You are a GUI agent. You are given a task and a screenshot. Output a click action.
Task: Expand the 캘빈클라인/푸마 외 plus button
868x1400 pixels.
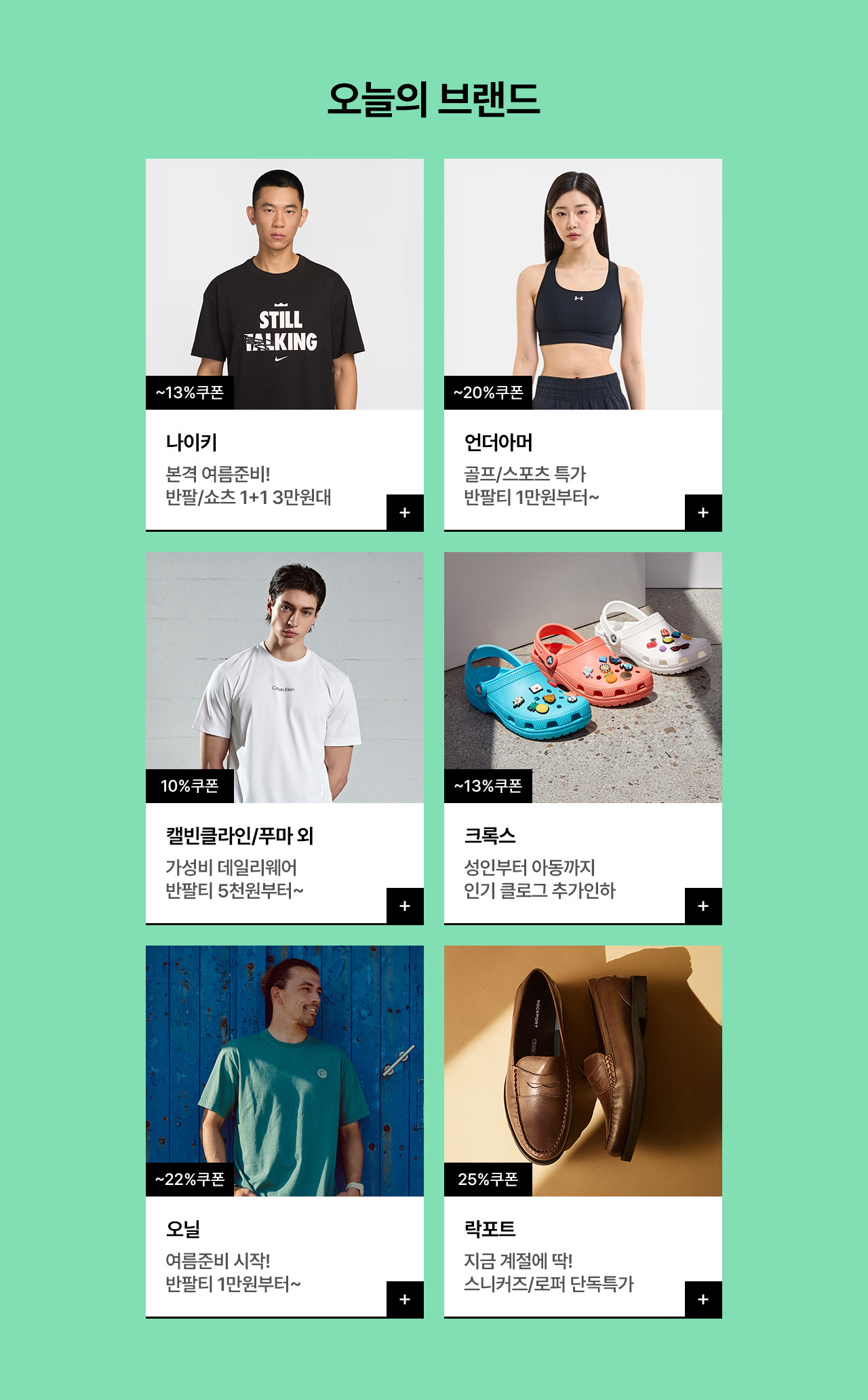tap(405, 906)
